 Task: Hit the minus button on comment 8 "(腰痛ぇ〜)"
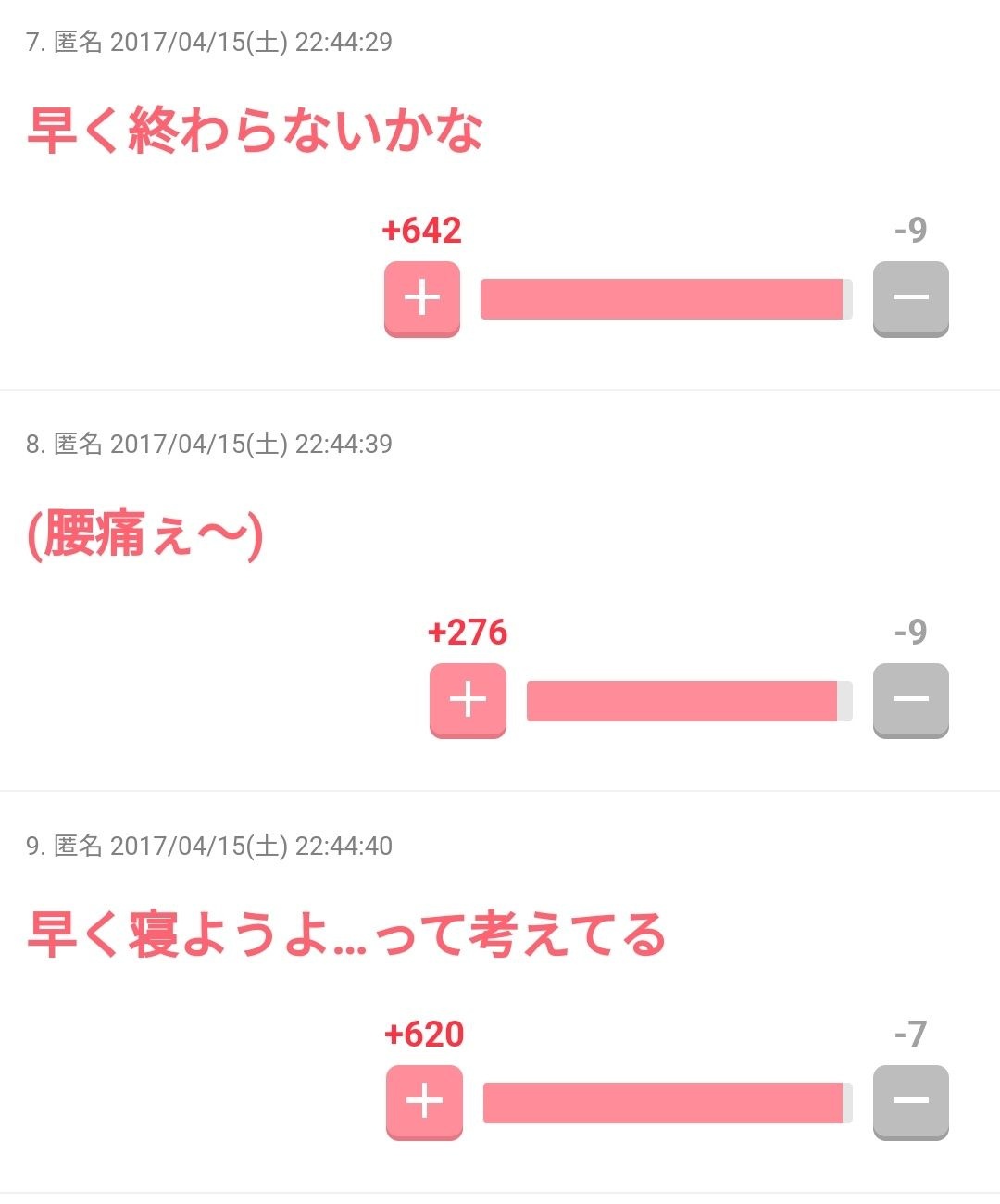click(910, 700)
